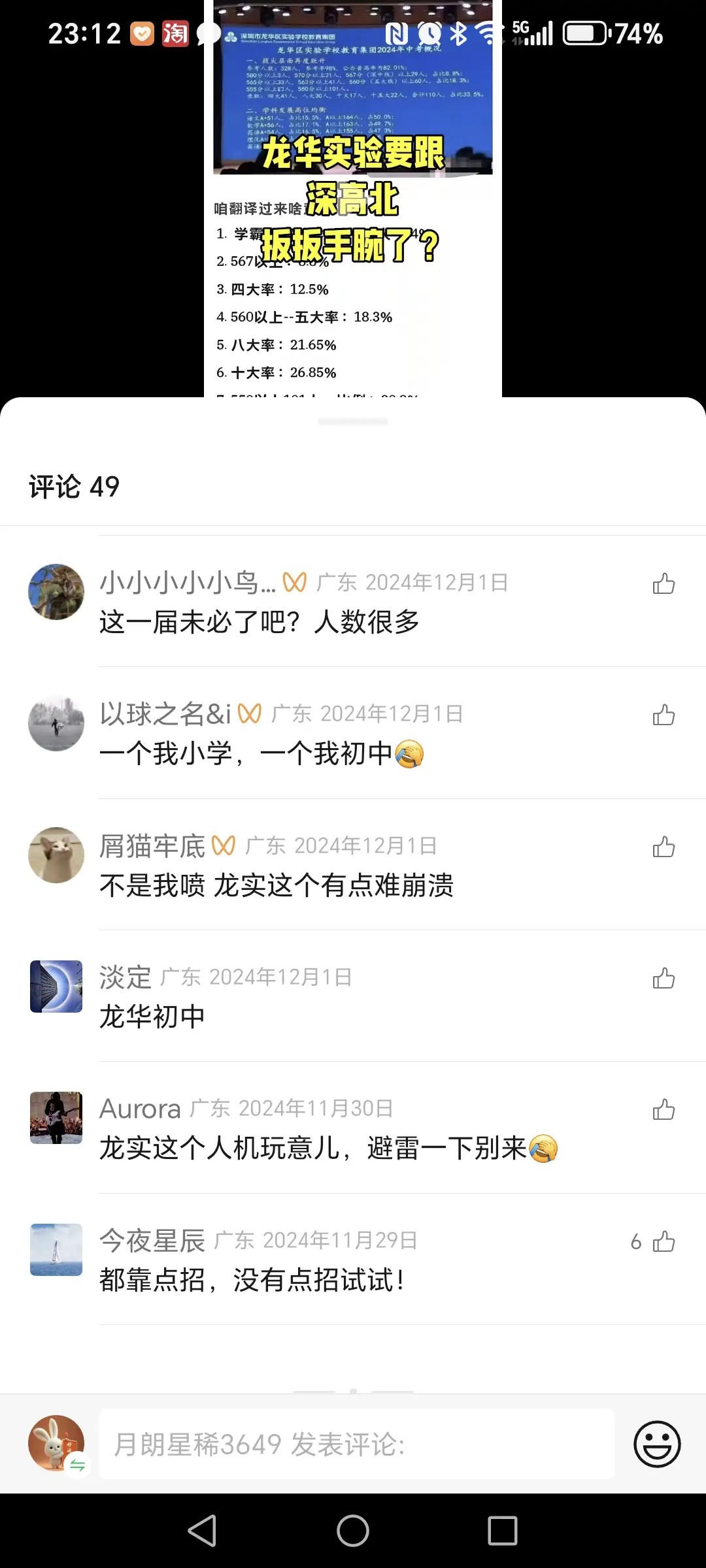
Task: View 淡定's profile avatar
Action: click(56, 987)
